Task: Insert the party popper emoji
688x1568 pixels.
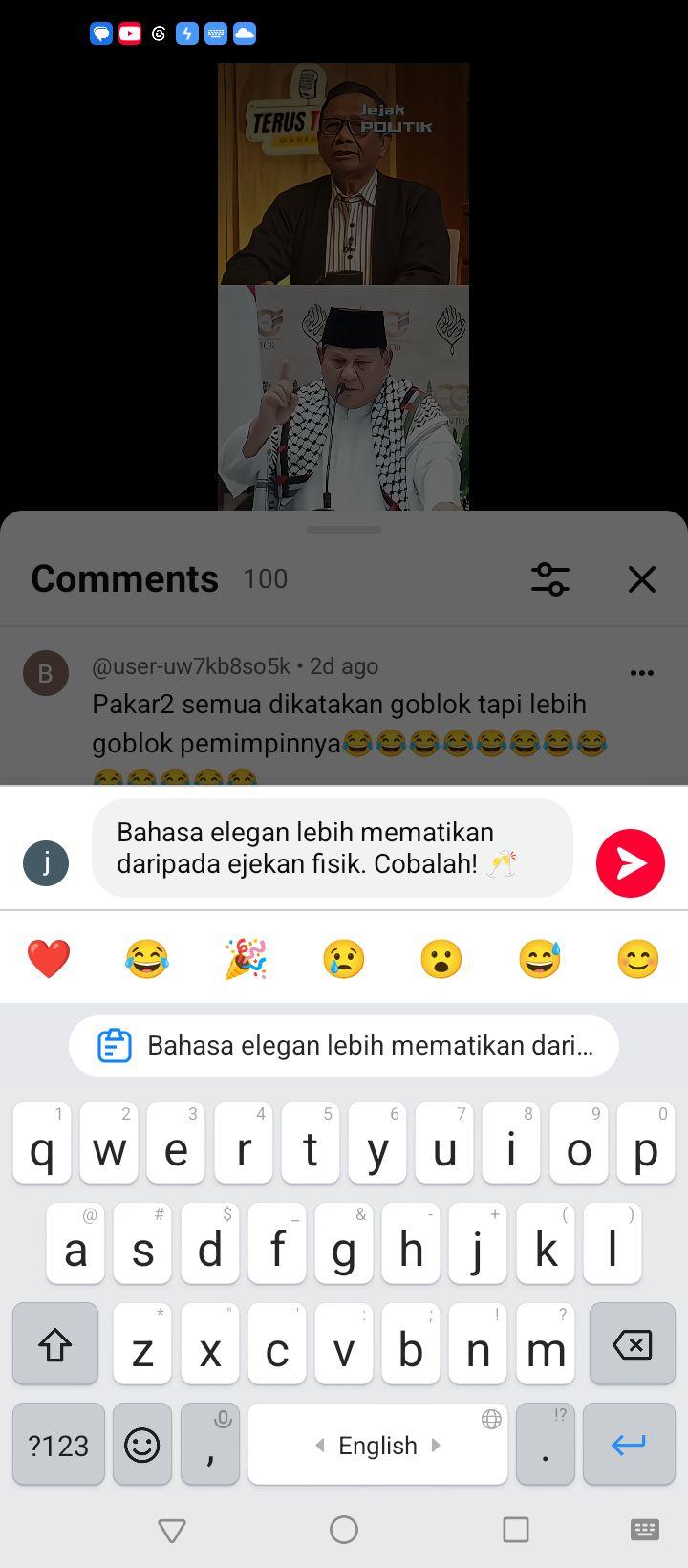Action: click(245, 959)
